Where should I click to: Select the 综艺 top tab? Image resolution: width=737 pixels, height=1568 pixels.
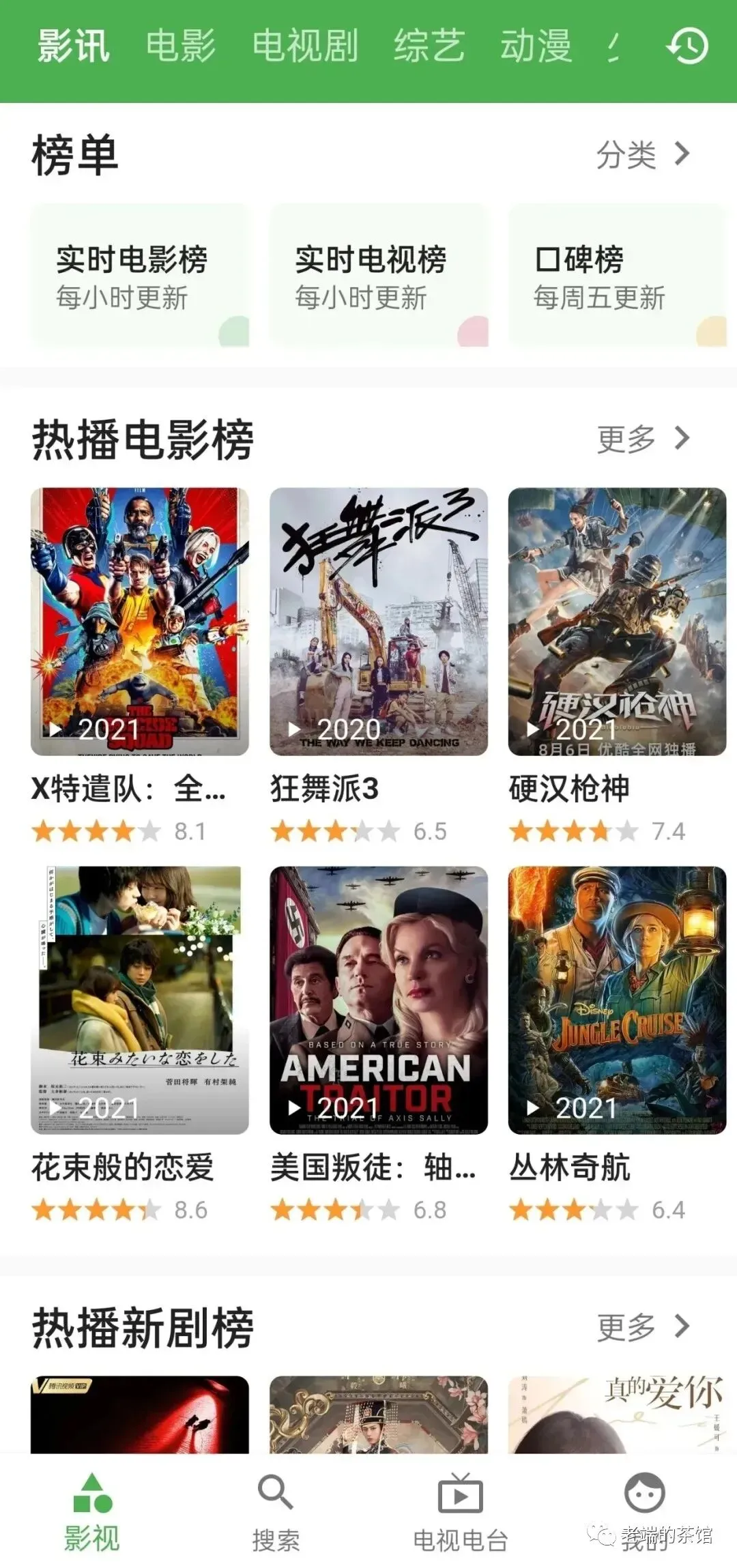pos(429,46)
